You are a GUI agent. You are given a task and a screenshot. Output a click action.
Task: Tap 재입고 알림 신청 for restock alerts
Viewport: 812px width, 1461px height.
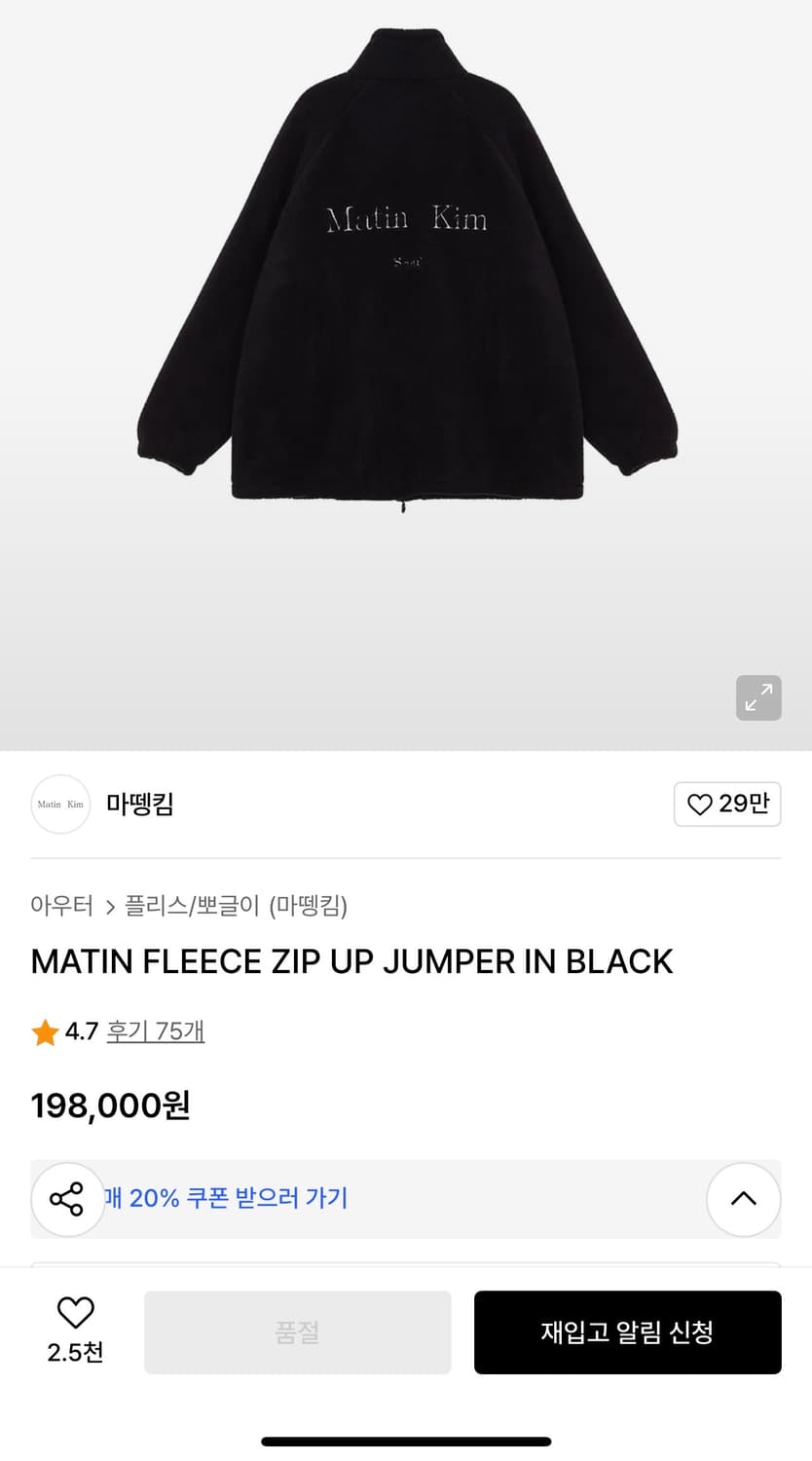pos(627,1331)
